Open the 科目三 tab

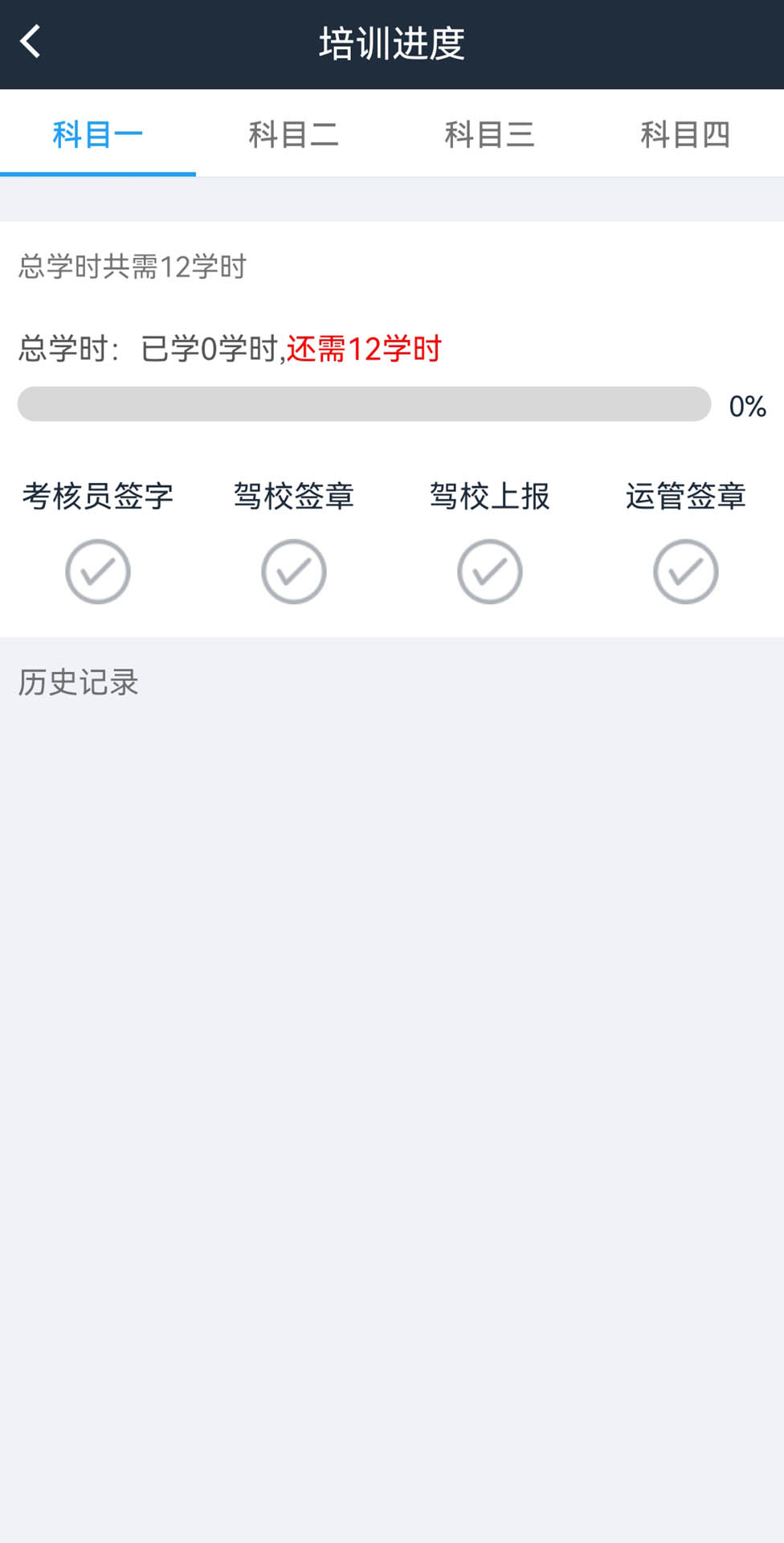click(490, 134)
